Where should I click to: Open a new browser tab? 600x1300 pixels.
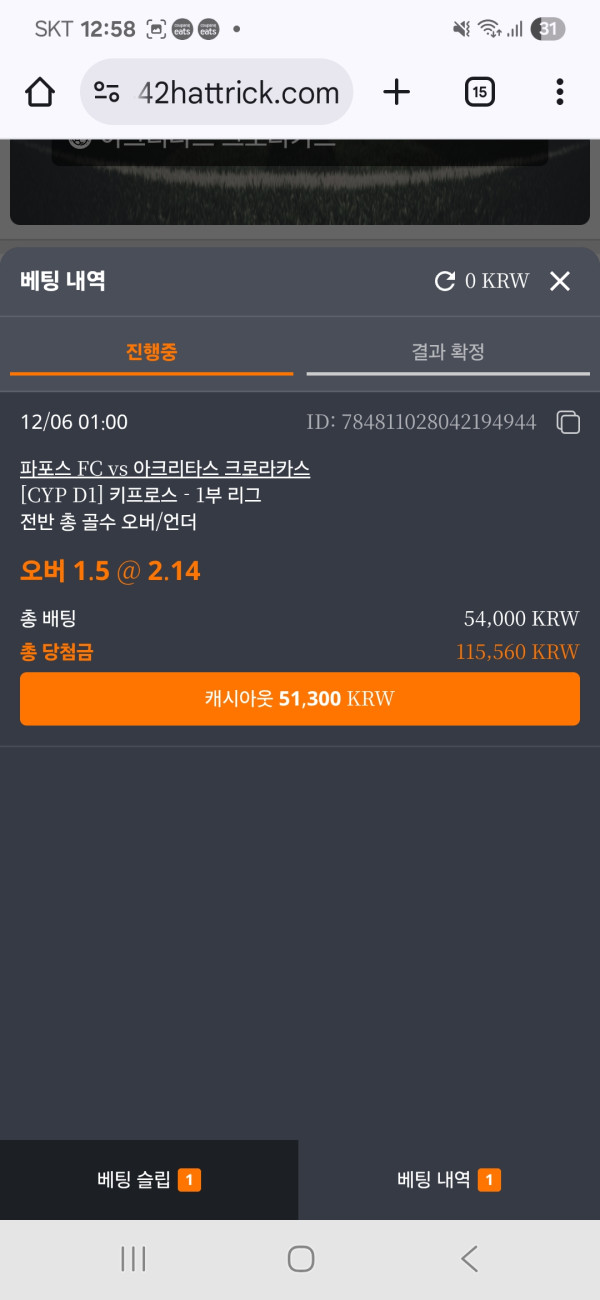tap(397, 93)
